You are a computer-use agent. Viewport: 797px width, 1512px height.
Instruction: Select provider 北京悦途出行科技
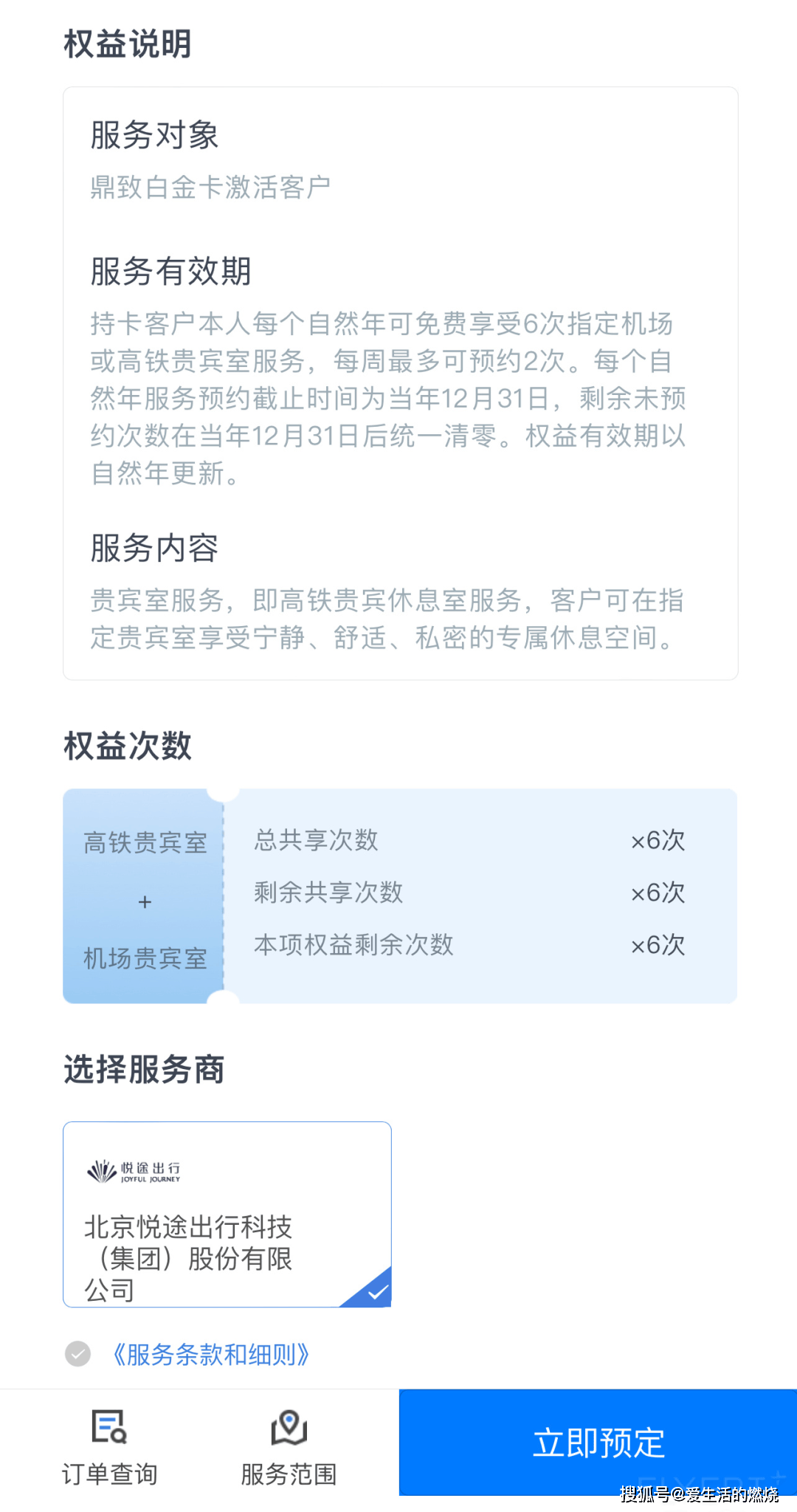click(x=227, y=1214)
